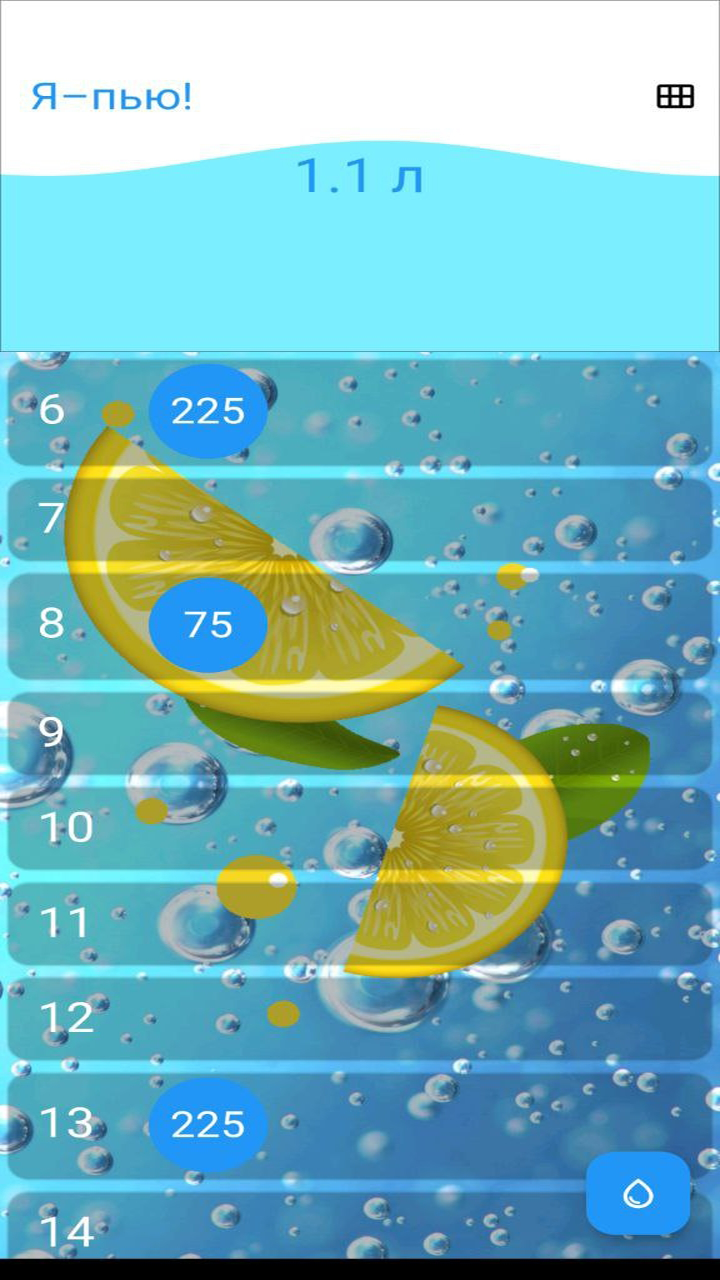Open the 225 entry at hour 6

208,411
